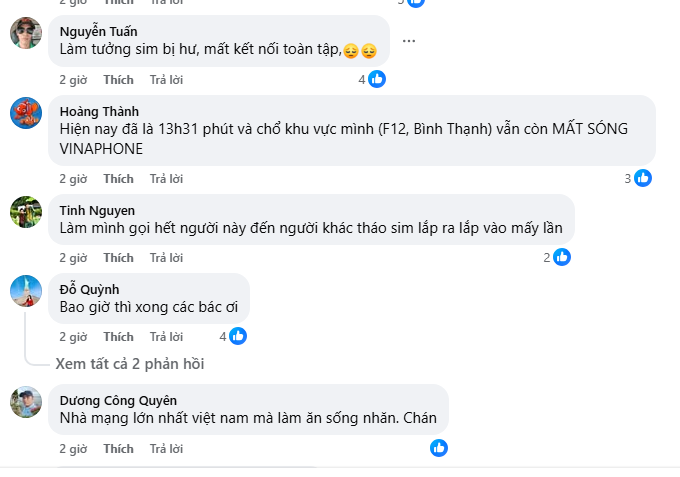Open Đỗ Quỳnh's profile by name

[x=89, y=290]
